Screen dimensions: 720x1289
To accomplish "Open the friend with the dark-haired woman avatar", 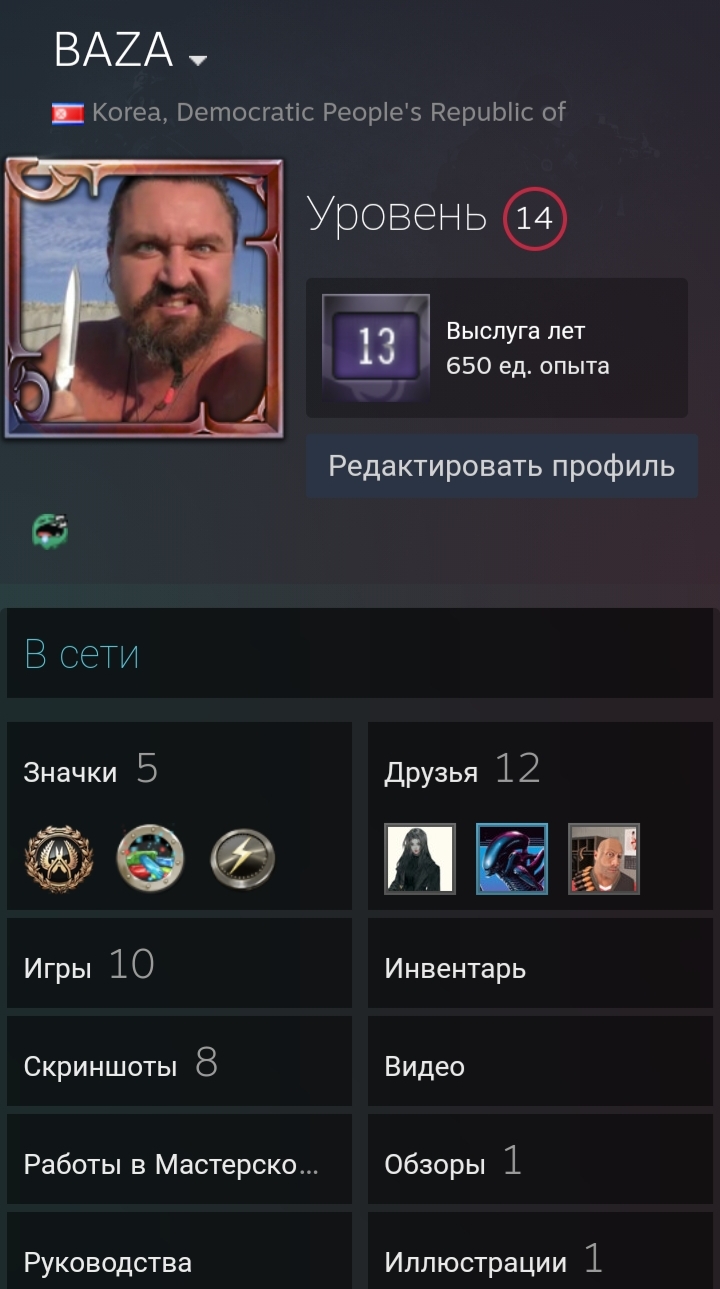I will pyautogui.click(x=420, y=858).
